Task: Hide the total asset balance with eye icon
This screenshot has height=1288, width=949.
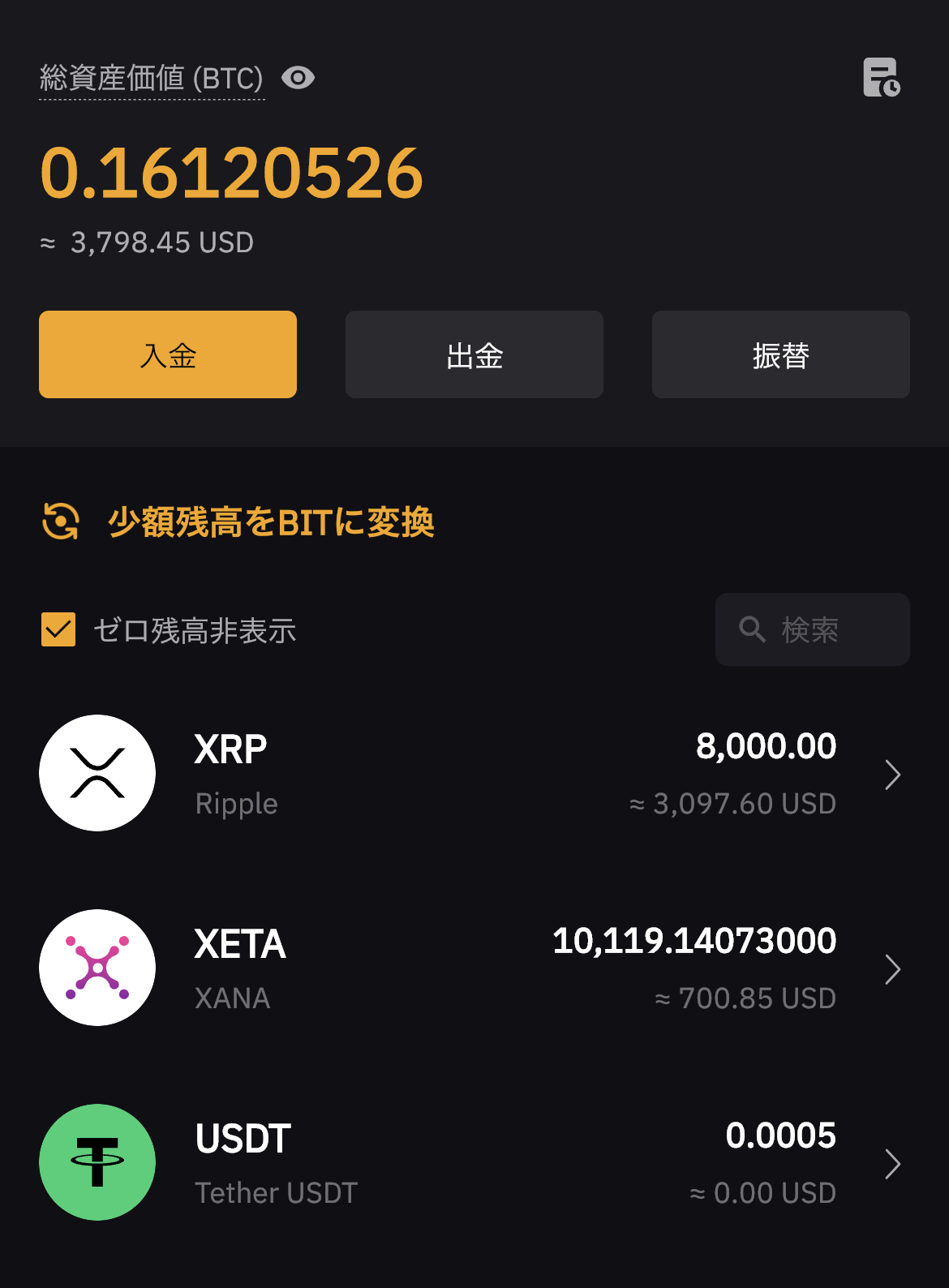Action: click(x=298, y=78)
